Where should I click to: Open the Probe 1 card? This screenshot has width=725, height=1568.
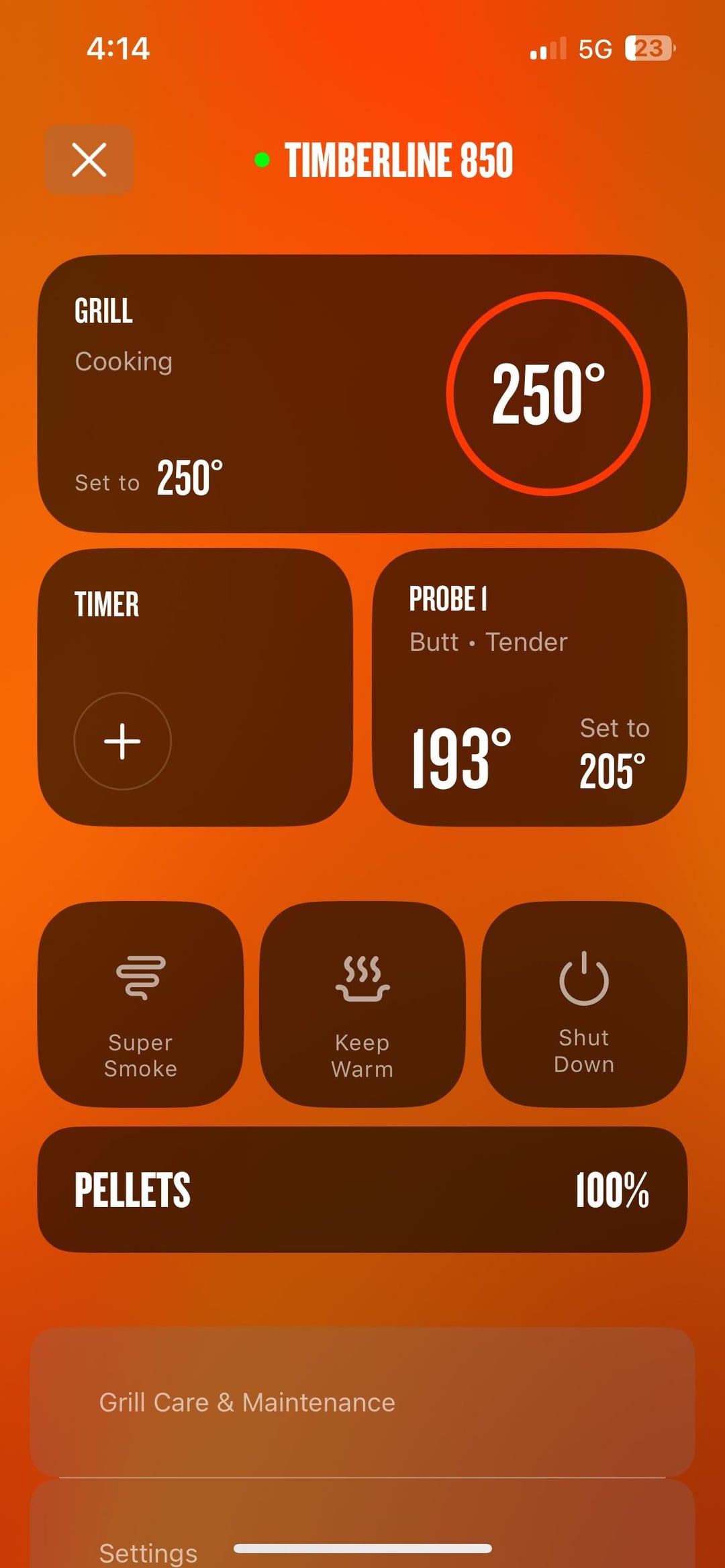[x=529, y=688]
